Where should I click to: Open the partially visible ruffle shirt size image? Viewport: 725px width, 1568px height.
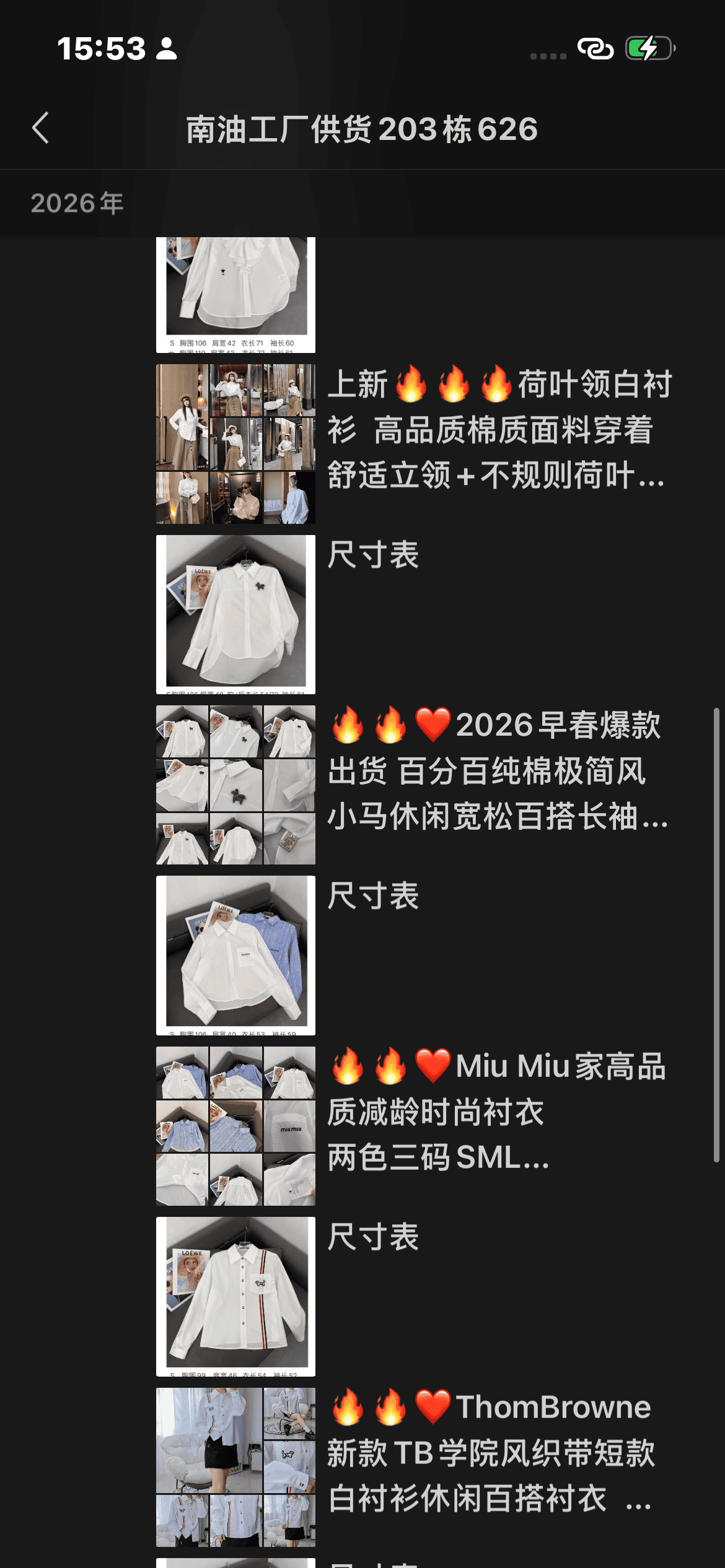click(x=235, y=295)
